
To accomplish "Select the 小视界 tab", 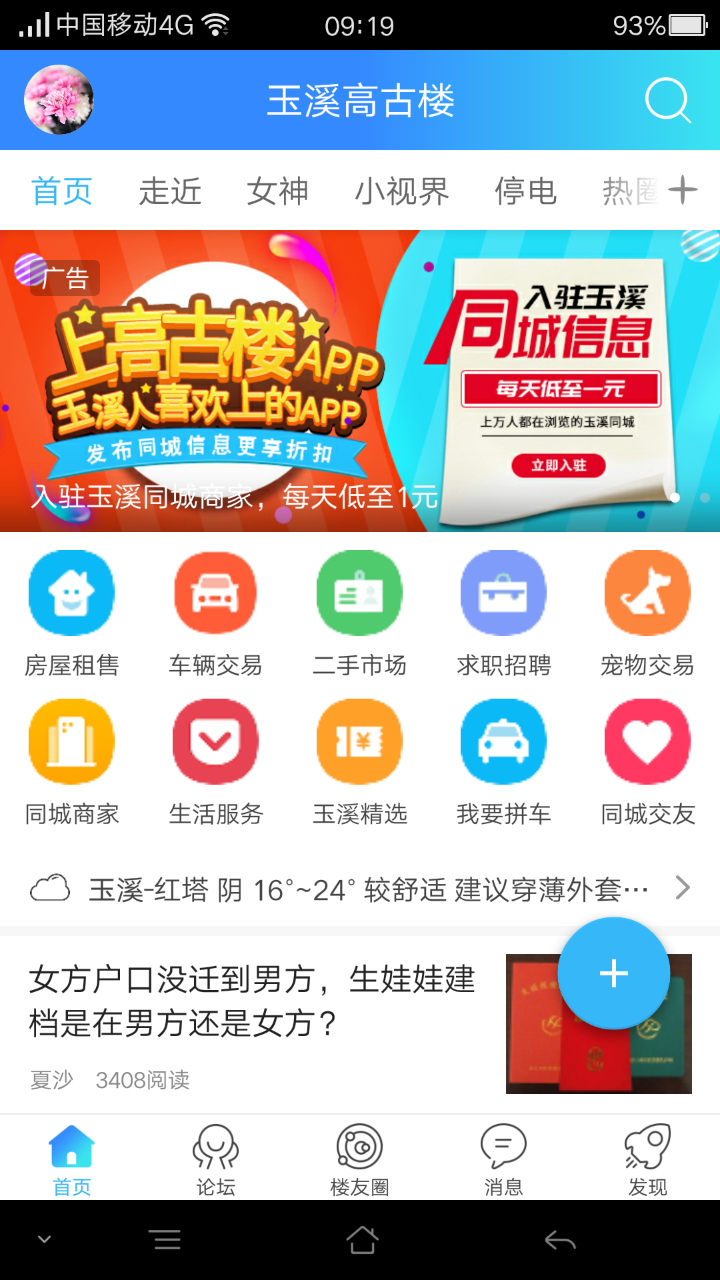I will 402,190.
